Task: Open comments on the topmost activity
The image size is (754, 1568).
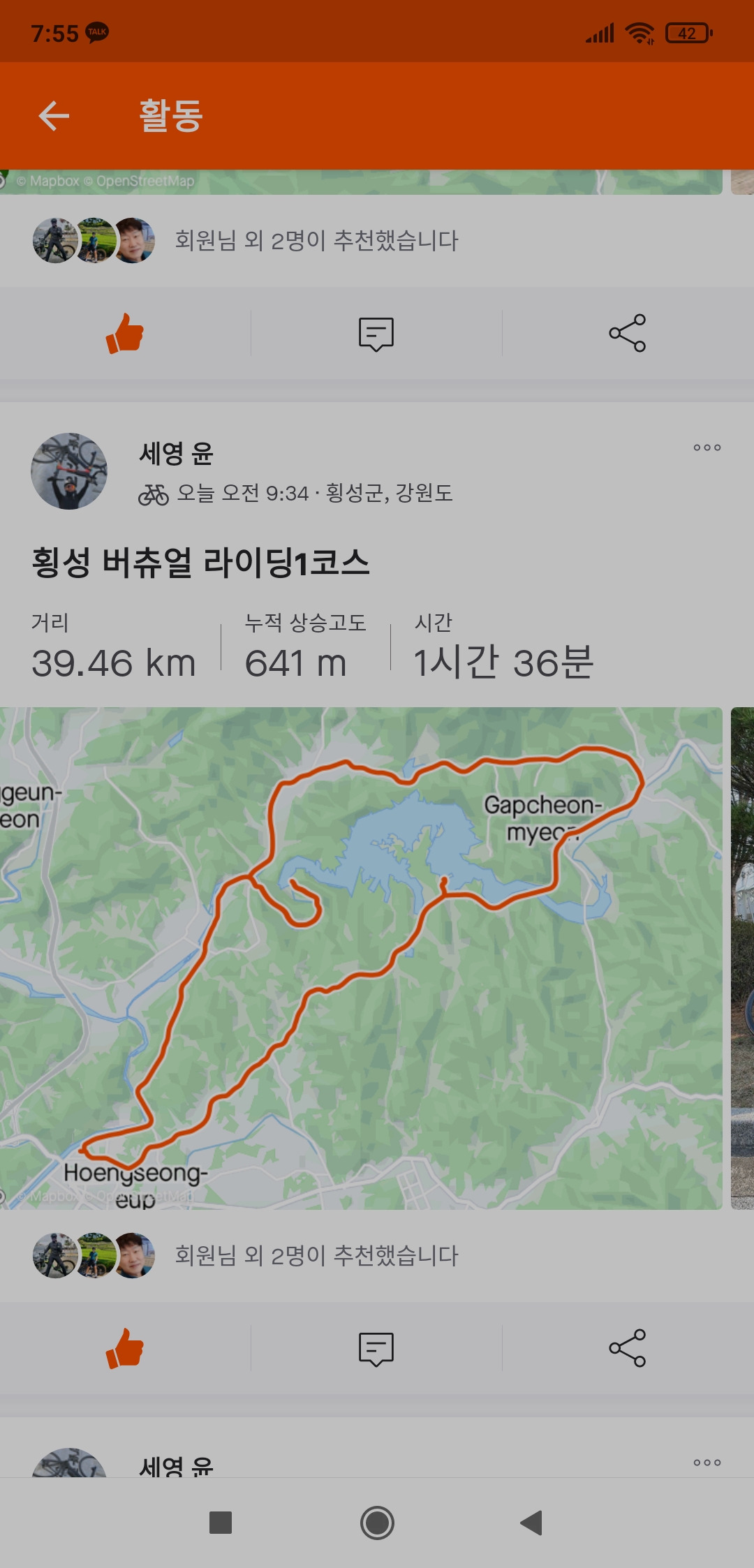Action: [x=376, y=333]
